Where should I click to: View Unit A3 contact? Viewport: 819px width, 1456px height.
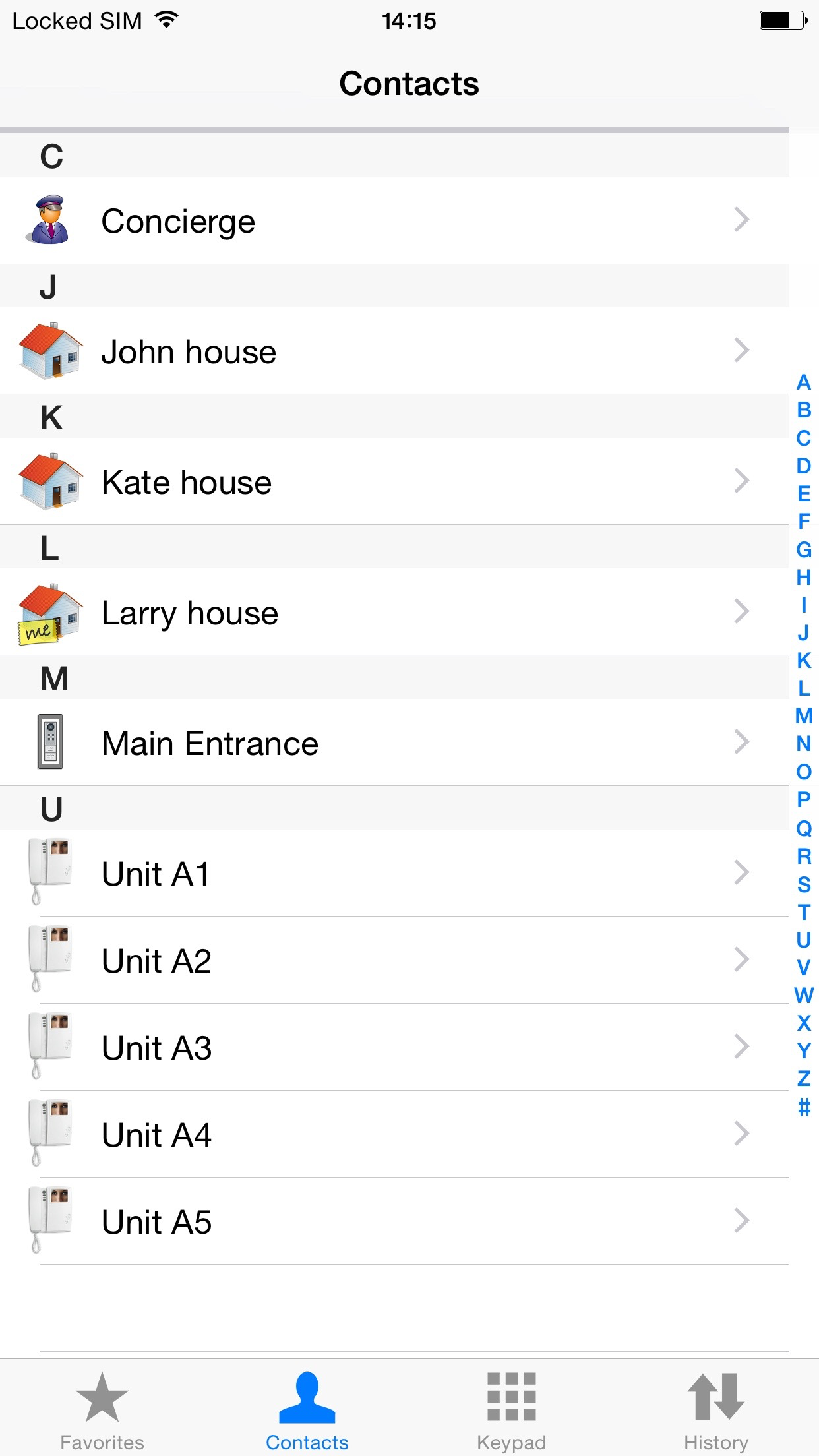[x=394, y=1048]
